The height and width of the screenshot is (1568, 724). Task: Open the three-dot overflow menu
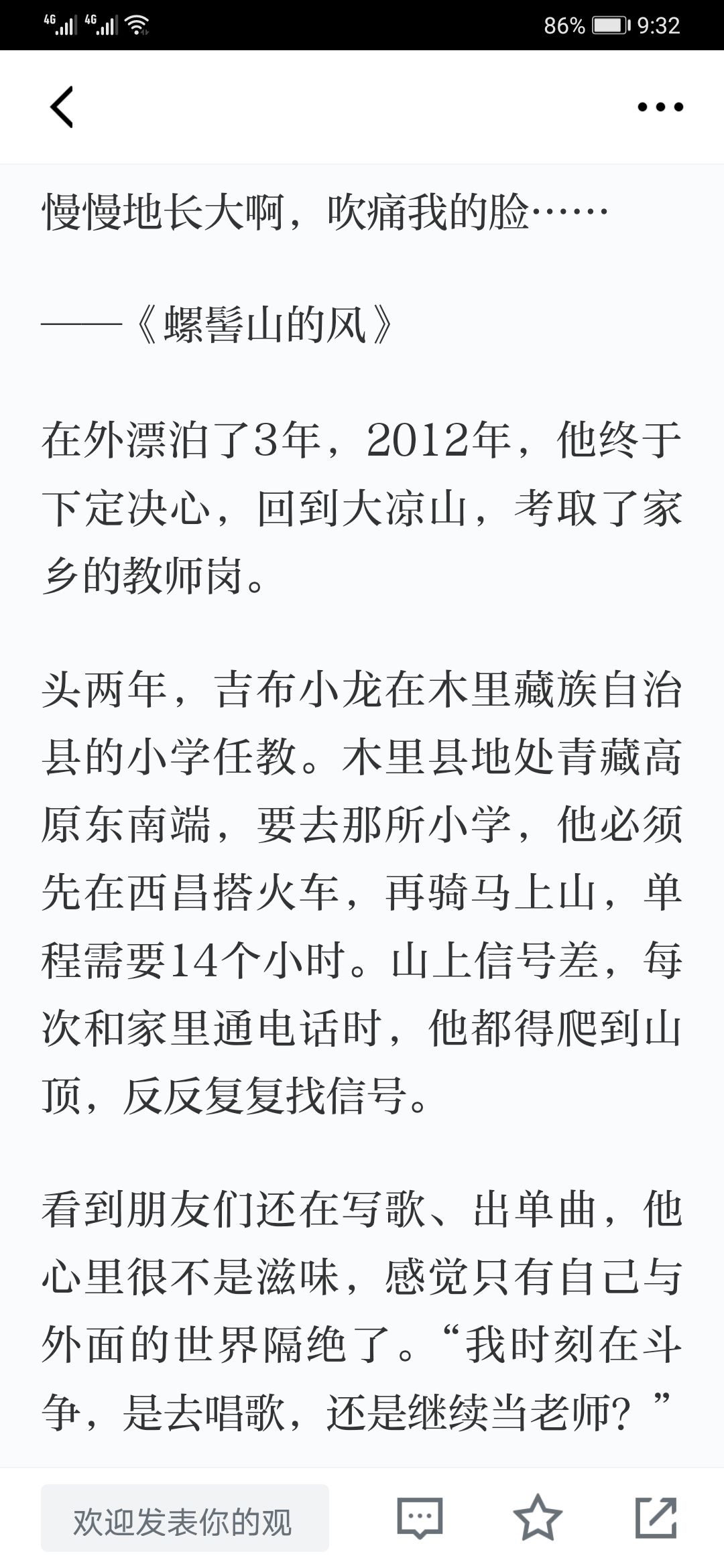click(x=660, y=107)
